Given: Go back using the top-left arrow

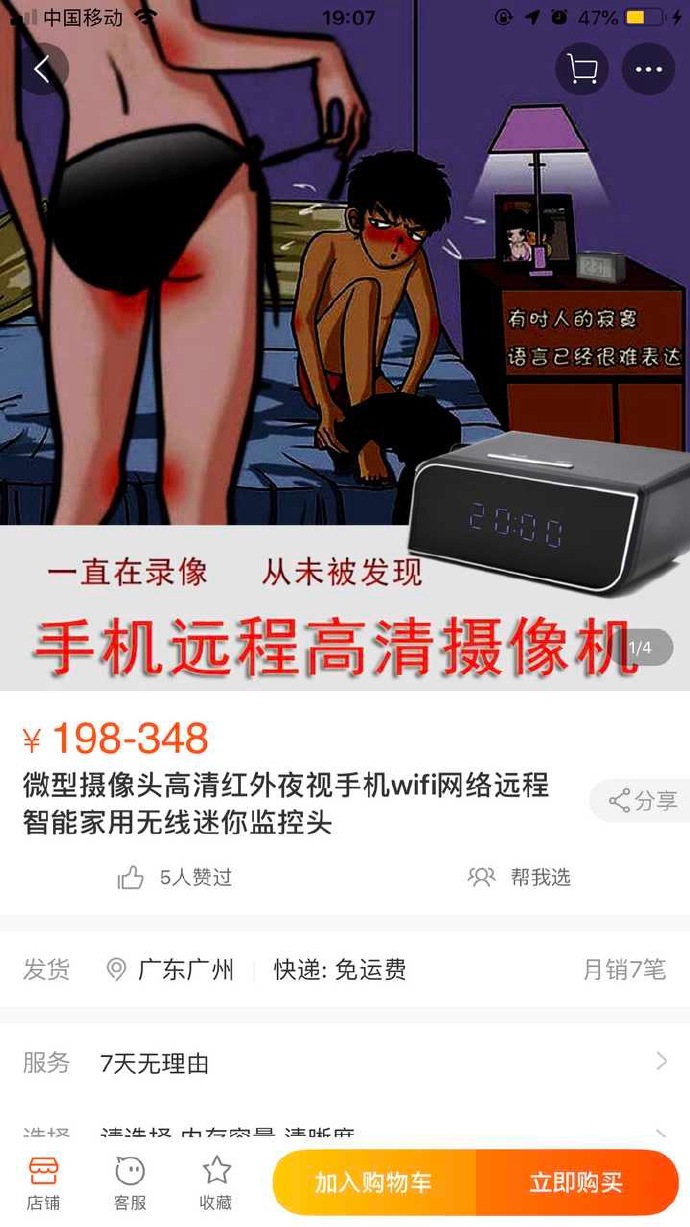Looking at the screenshot, I should point(42,69).
